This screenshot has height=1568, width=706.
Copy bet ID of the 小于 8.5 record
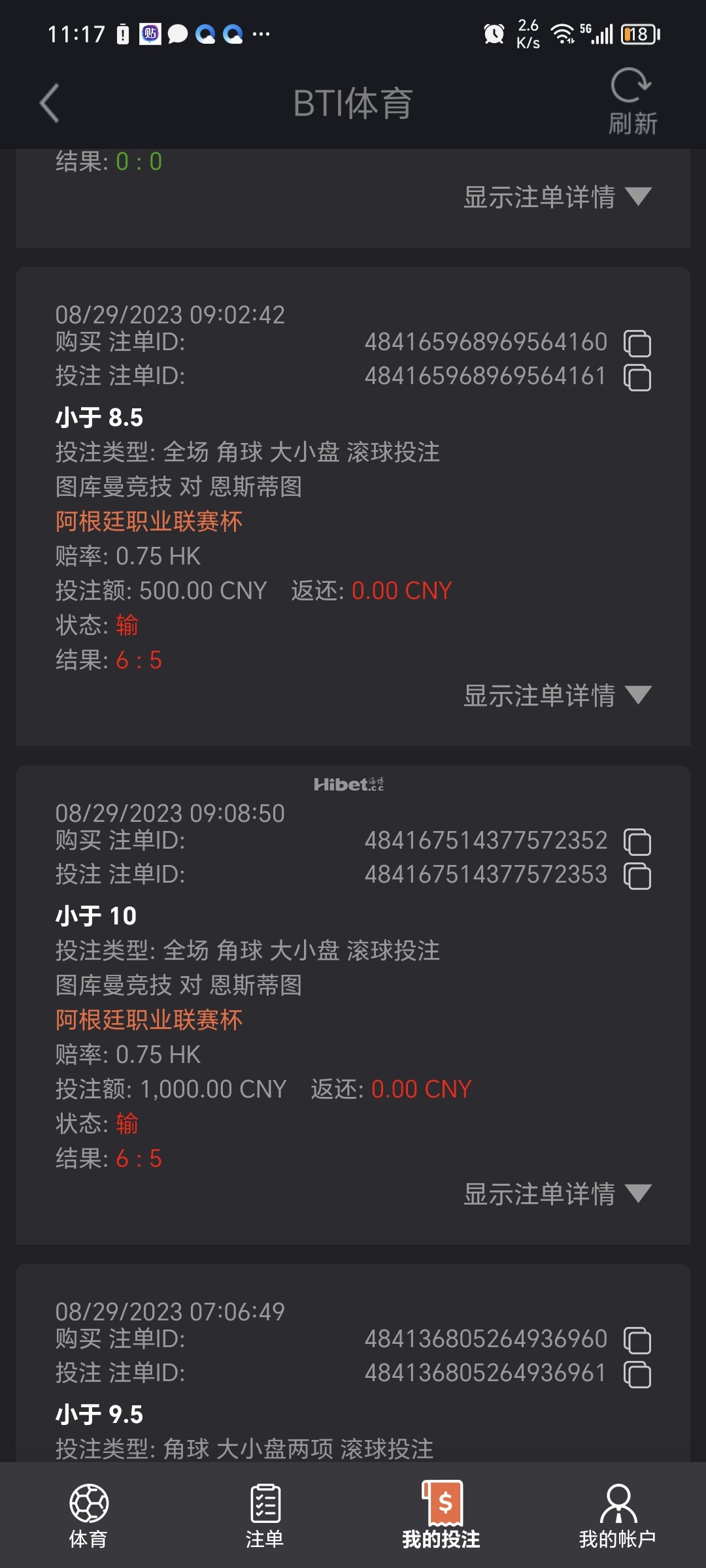click(x=637, y=376)
